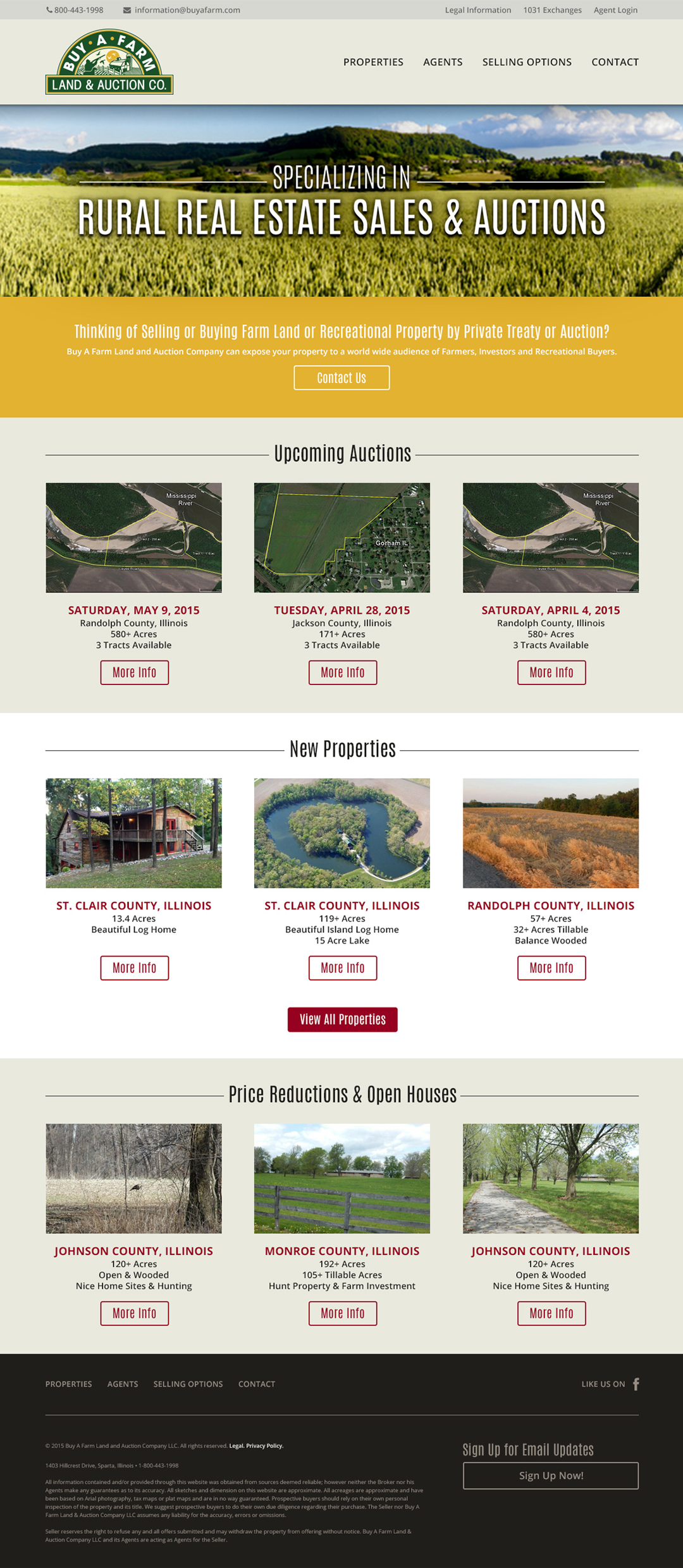More Info on 119+ Acres island home
Image resolution: width=683 pixels, height=1568 pixels.
[x=342, y=968]
